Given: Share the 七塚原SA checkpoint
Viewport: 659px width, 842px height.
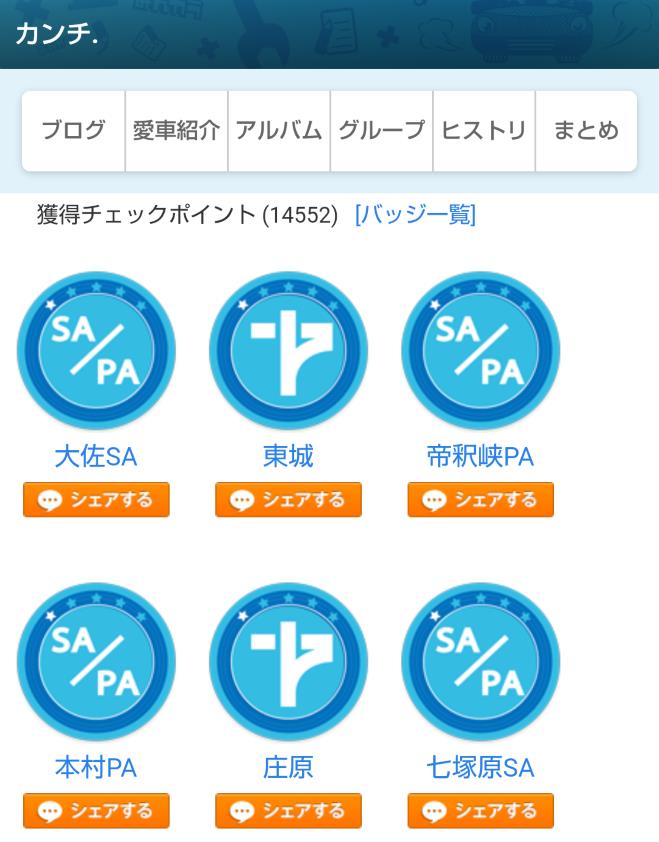Looking at the screenshot, I should pos(480,811).
